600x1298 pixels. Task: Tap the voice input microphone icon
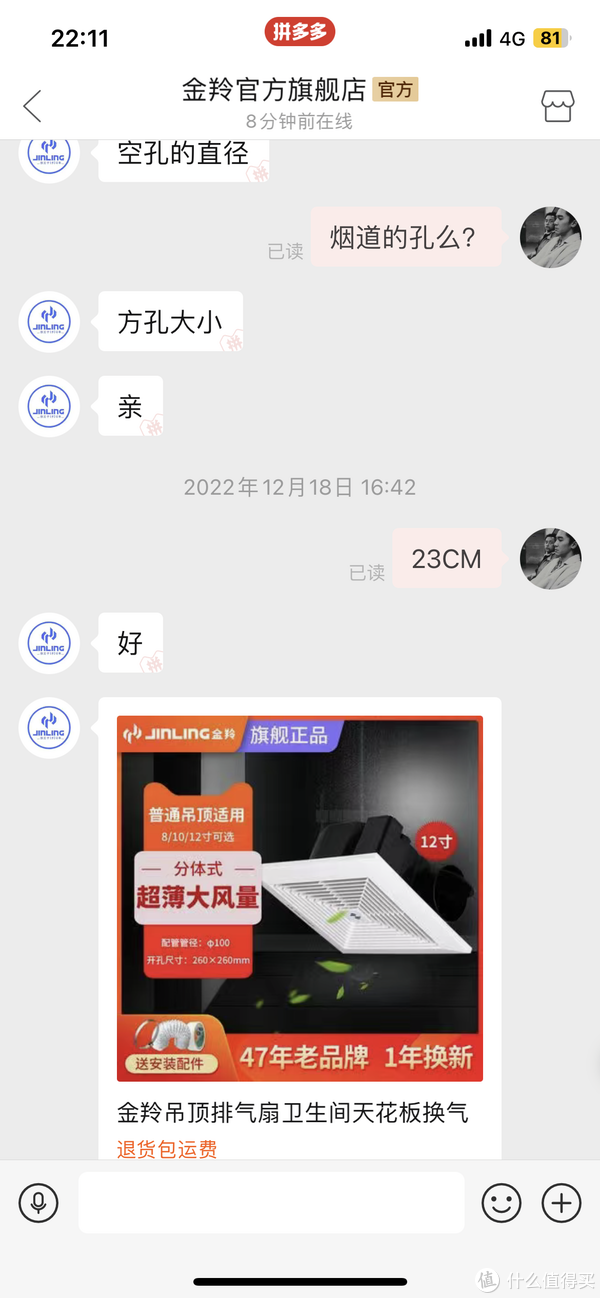(38, 1202)
